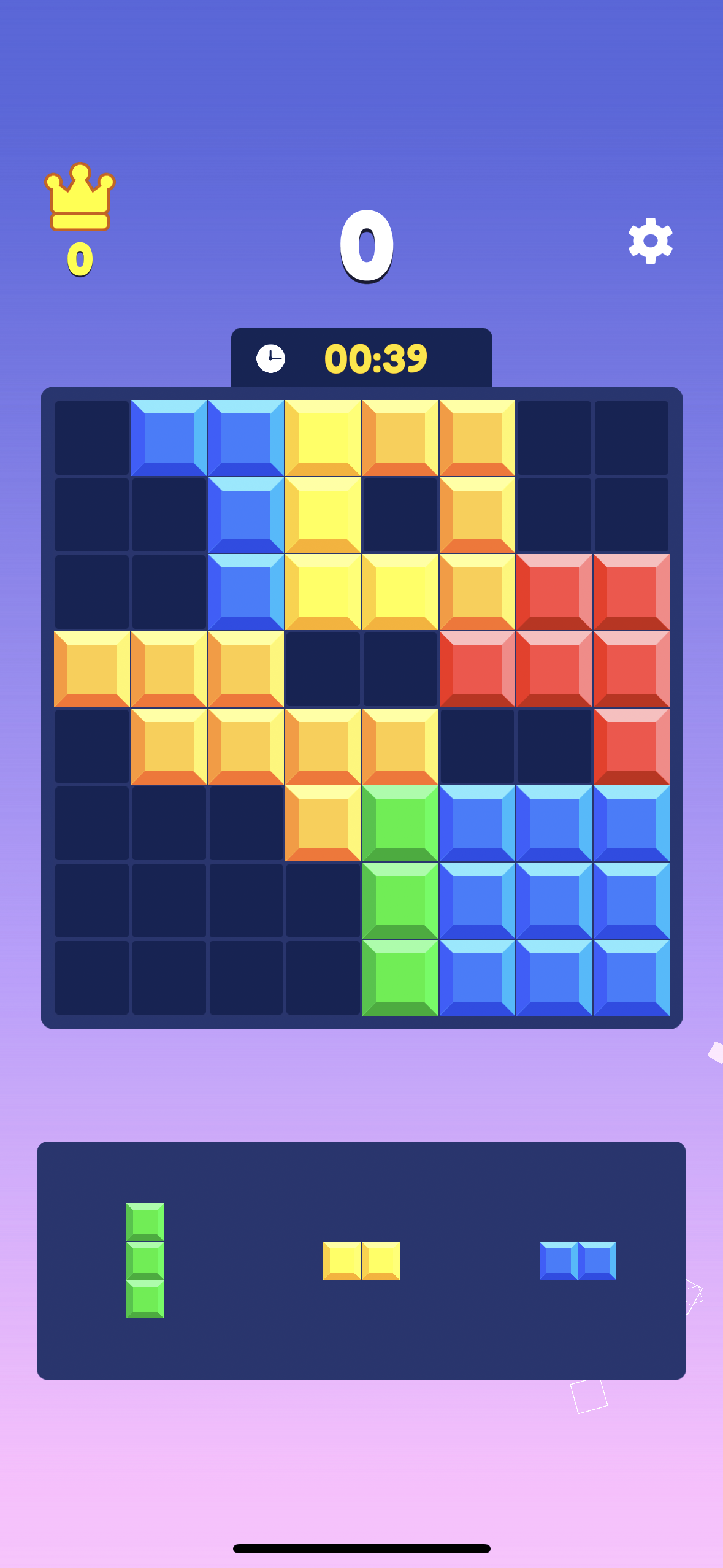Viewport: 723px width, 1568px height.
Task: Select the blue two-block piece
Action: coord(578,1260)
